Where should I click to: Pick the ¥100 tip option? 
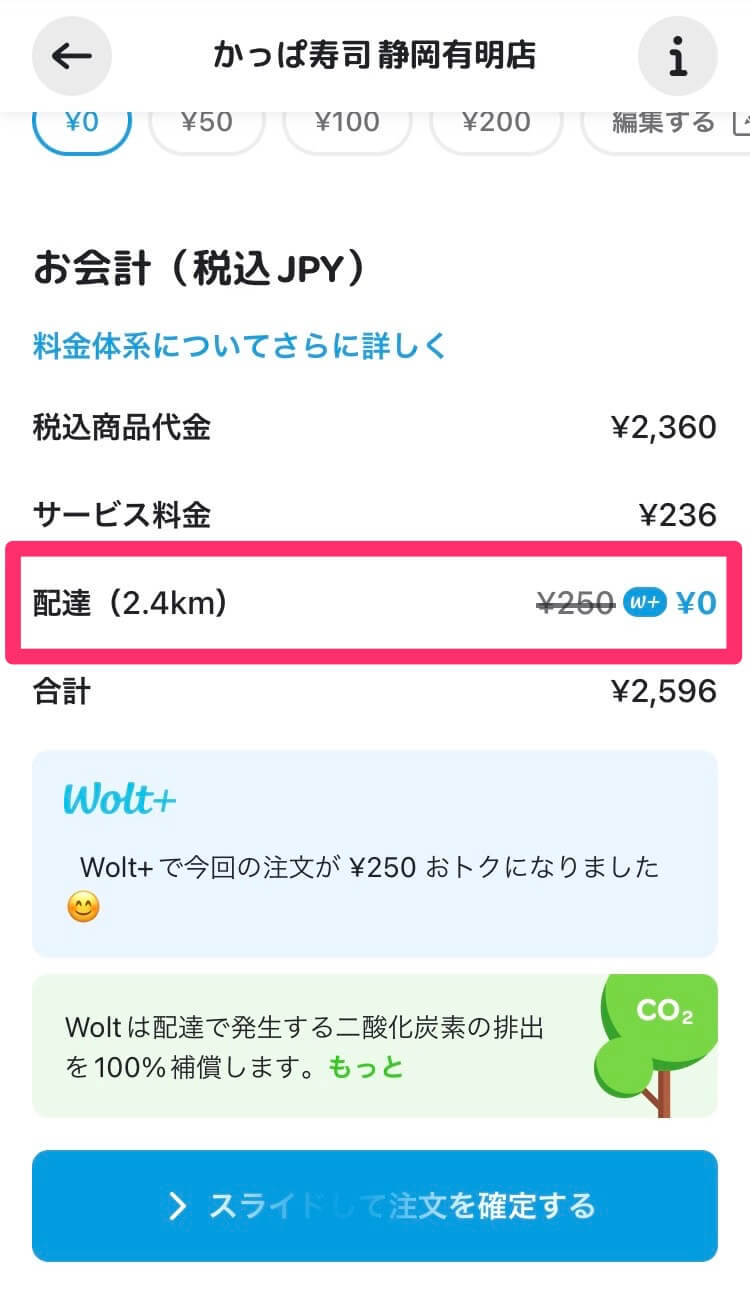(x=347, y=125)
